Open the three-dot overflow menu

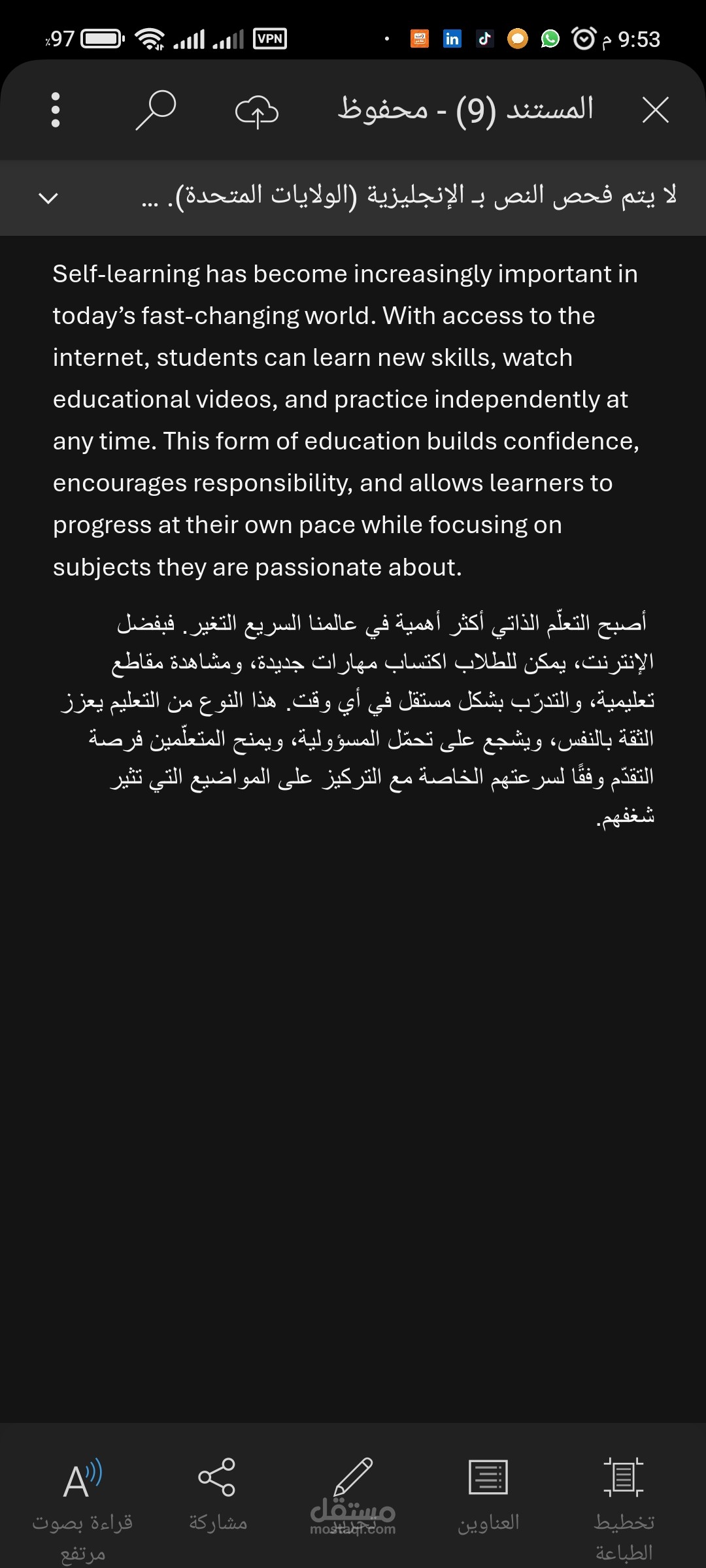(x=56, y=110)
